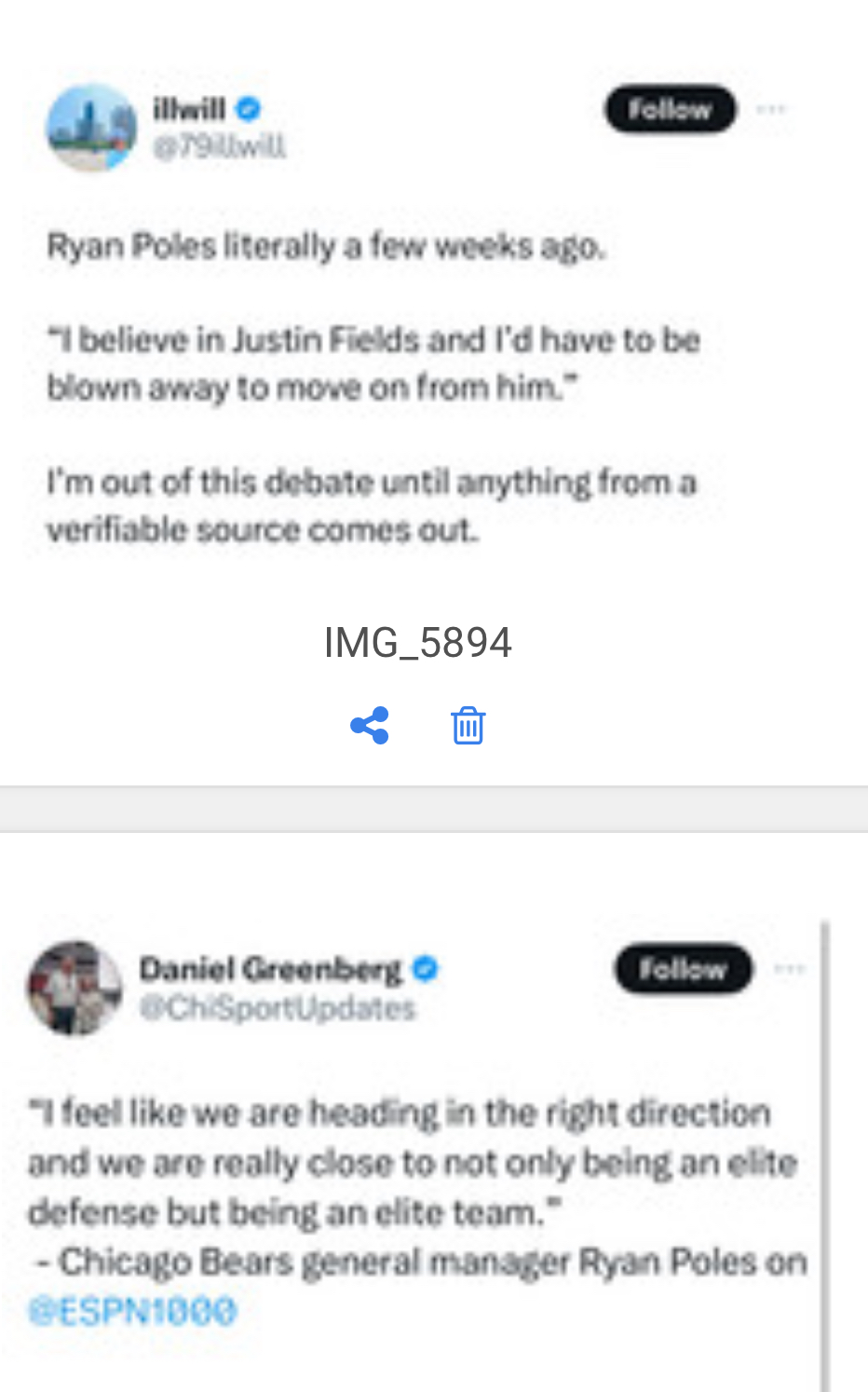Viewport: 868px width, 1392px height.
Task: Delete IMG_5894 with the trash icon
Action: (x=468, y=725)
